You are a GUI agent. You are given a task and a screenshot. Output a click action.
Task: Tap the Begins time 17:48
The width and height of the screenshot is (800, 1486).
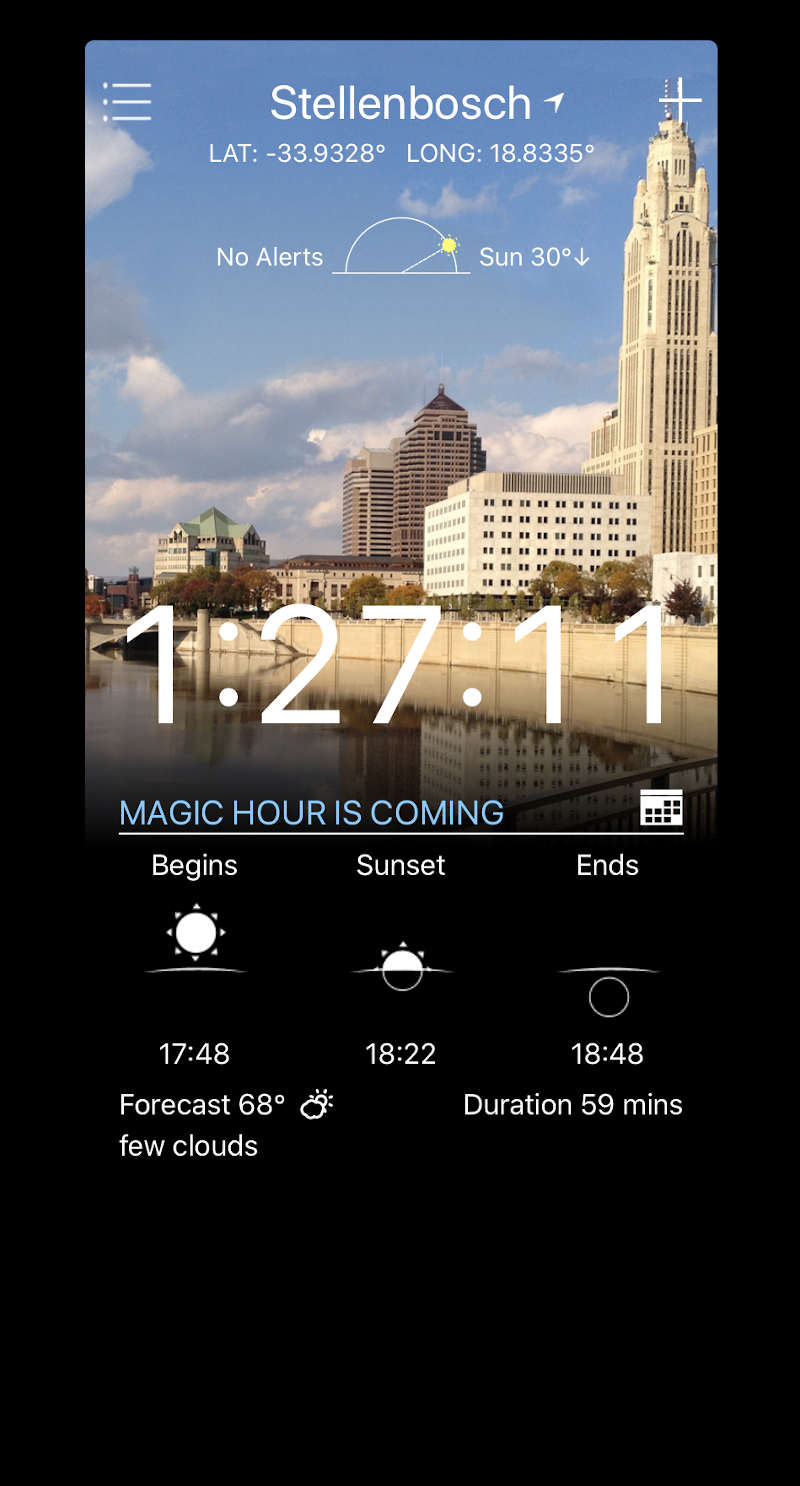[x=194, y=1054]
